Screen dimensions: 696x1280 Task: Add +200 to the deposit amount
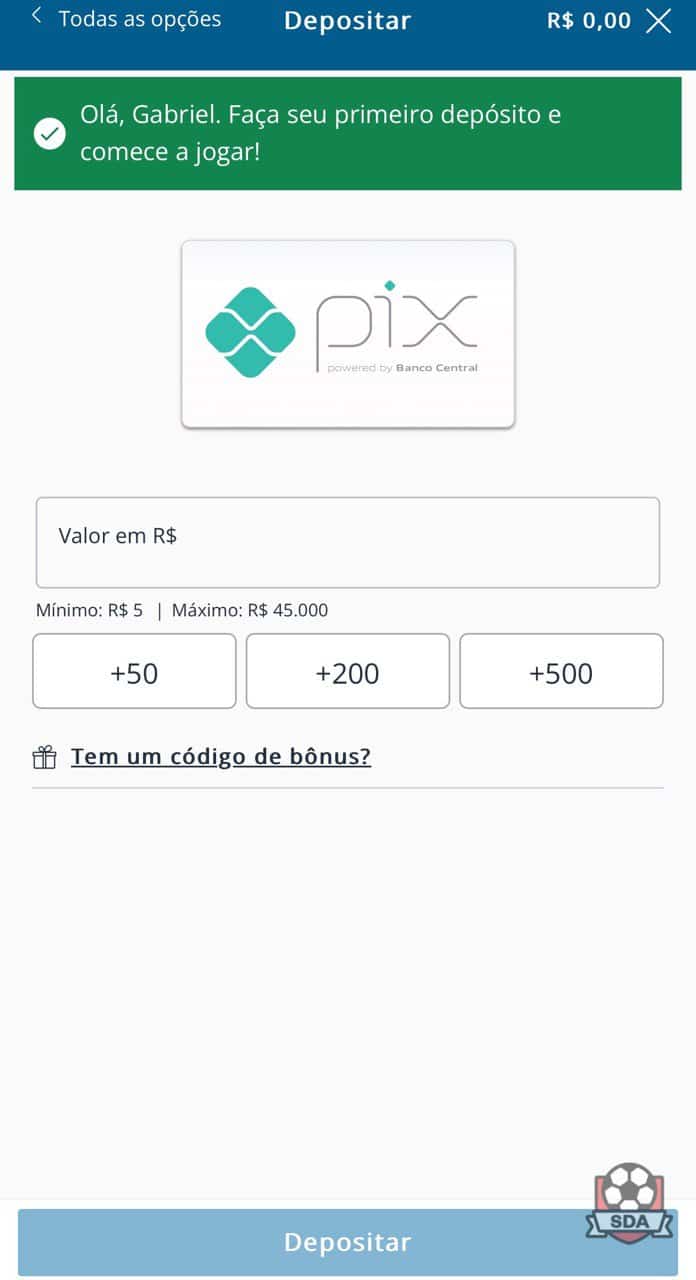(348, 672)
